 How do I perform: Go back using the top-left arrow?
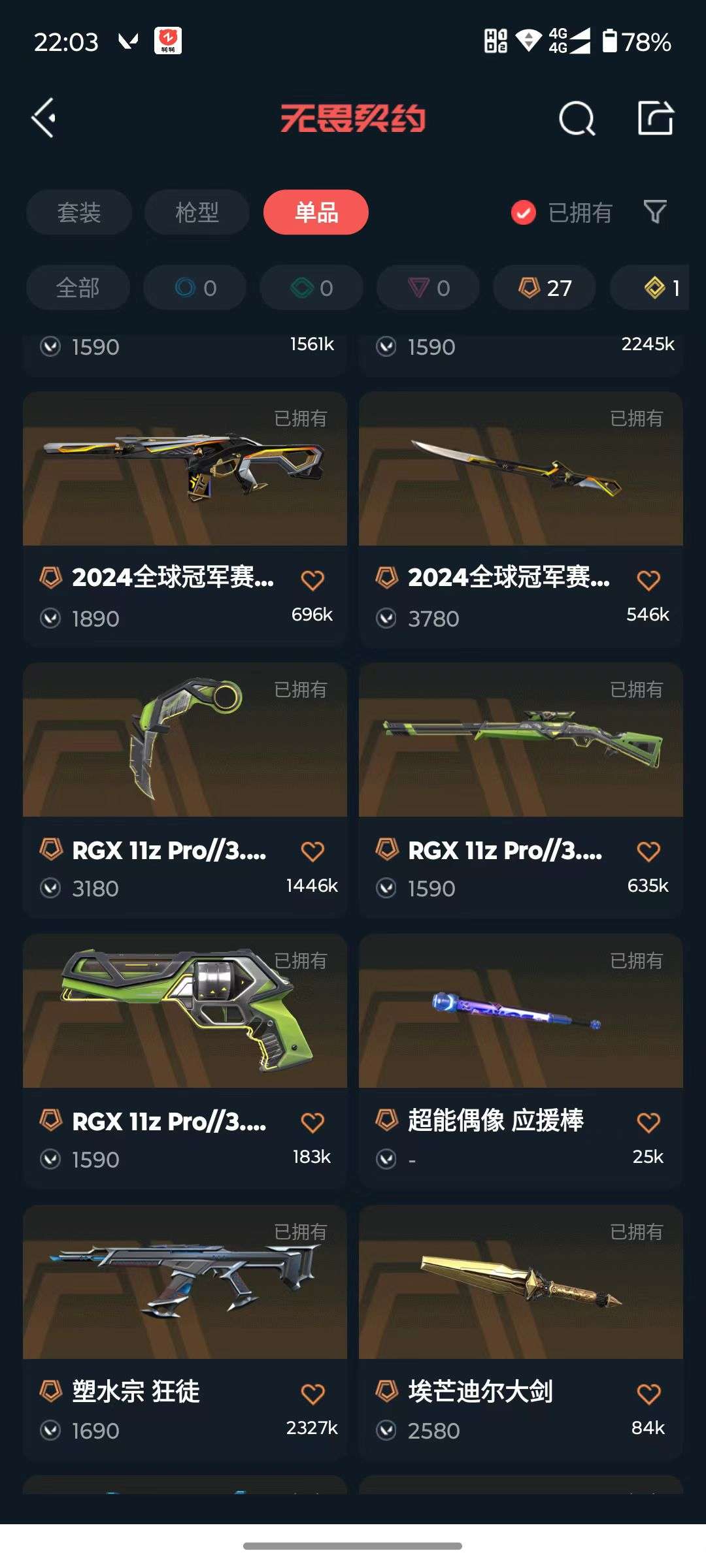click(x=43, y=118)
